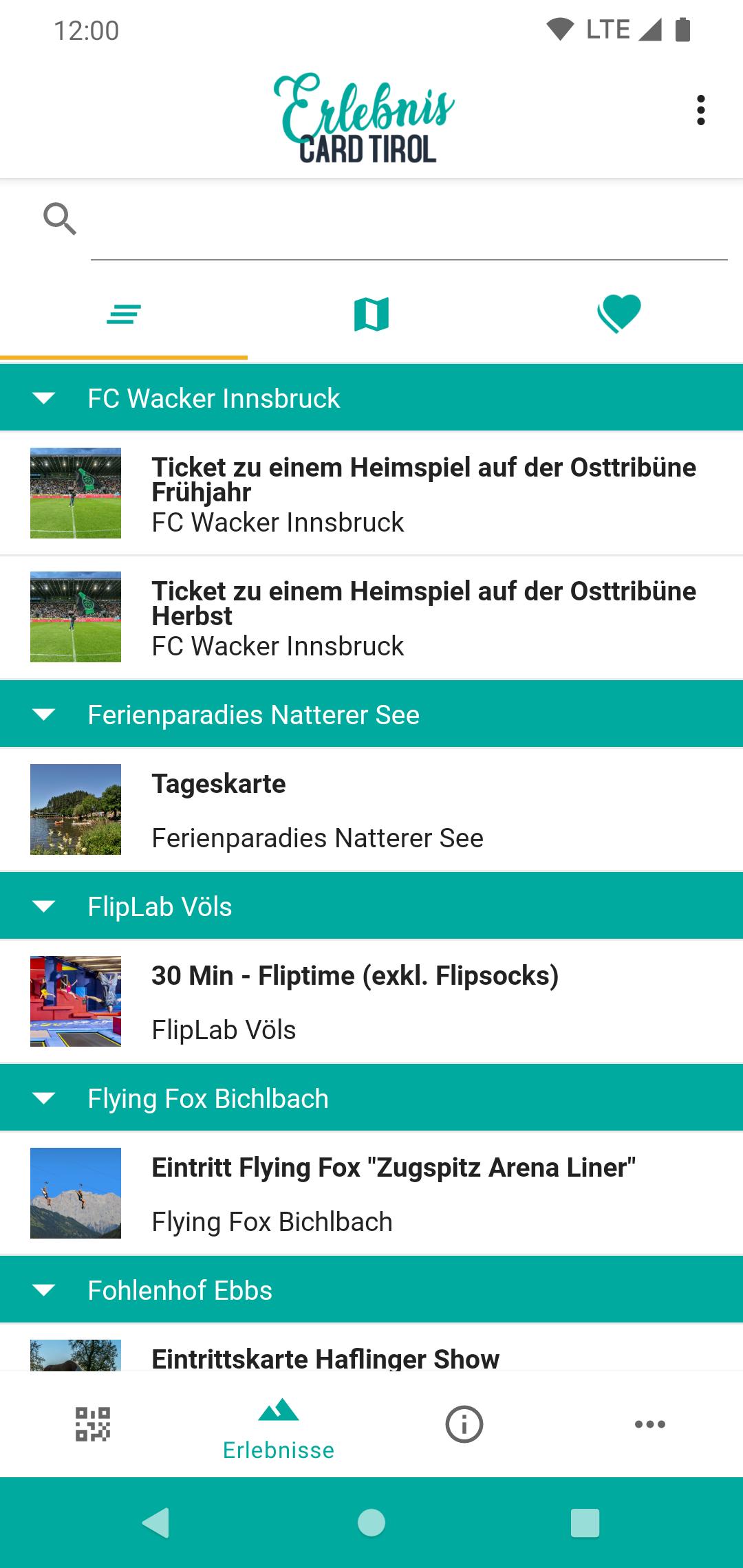Collapse the FC Wacker Innsbruck section
Viewport: 743px width, 1568px height.
coord(371,398)
